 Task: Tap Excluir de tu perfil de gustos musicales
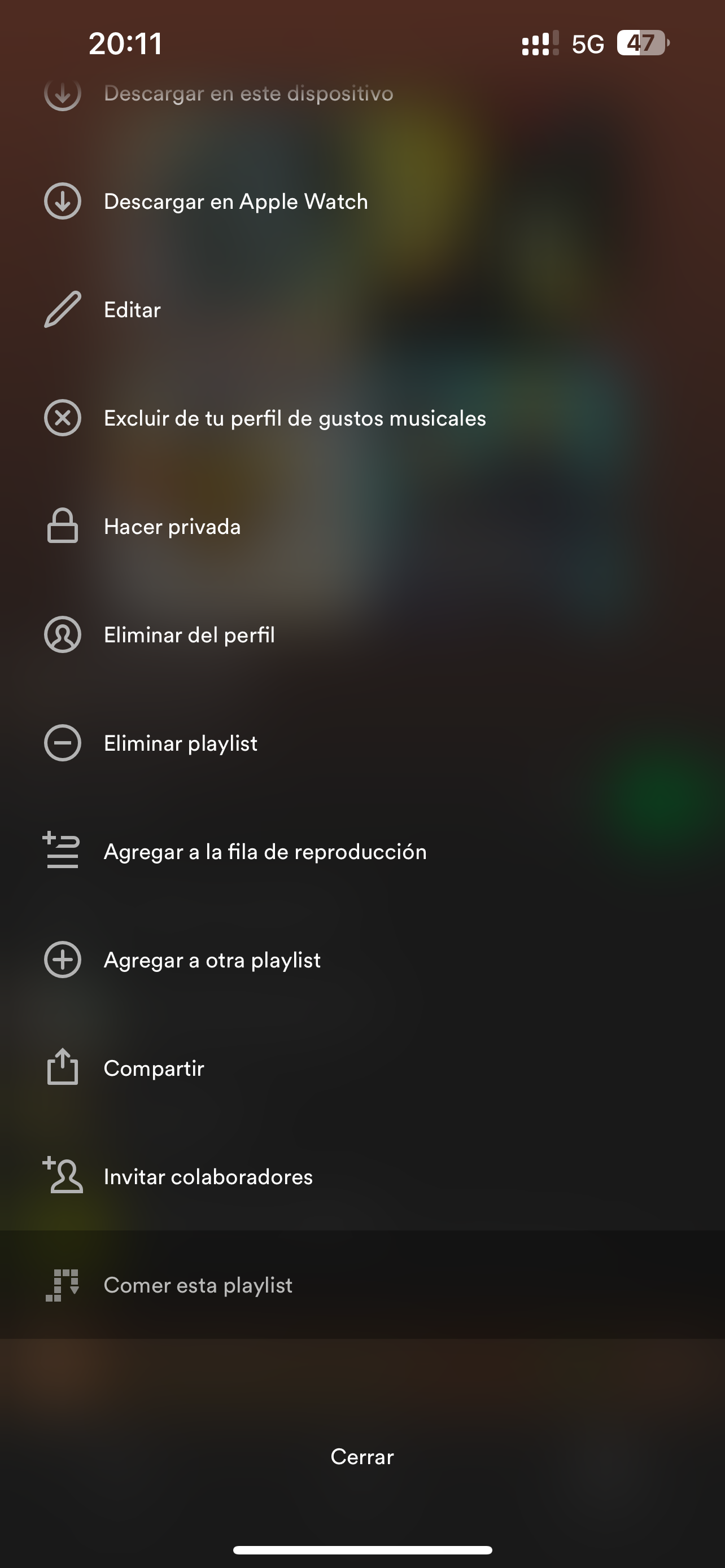[x=295, y=418]
